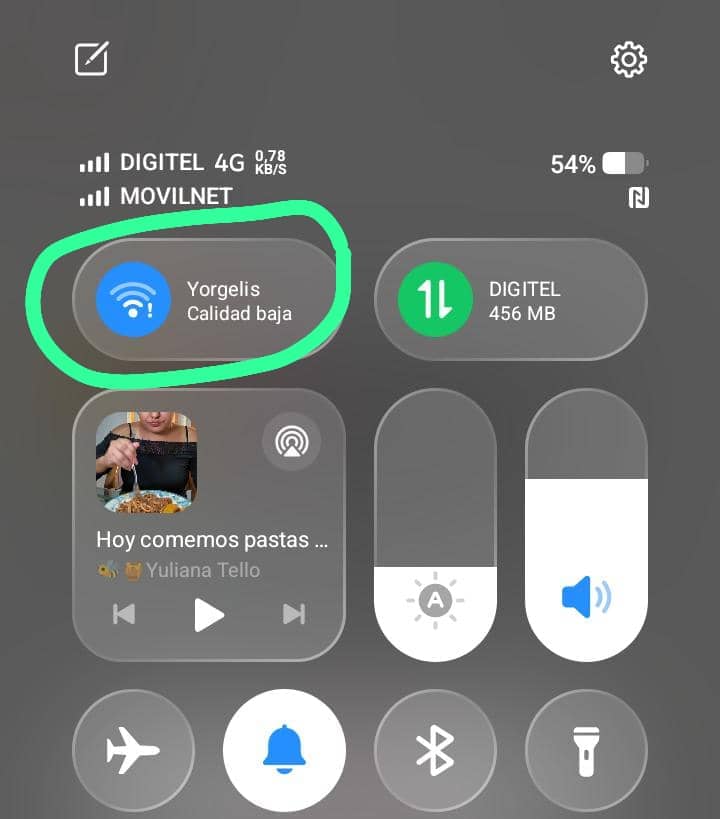Screen dimensions: 720x819
Task: Skip to the next track
Action: (x=294, y=614)
